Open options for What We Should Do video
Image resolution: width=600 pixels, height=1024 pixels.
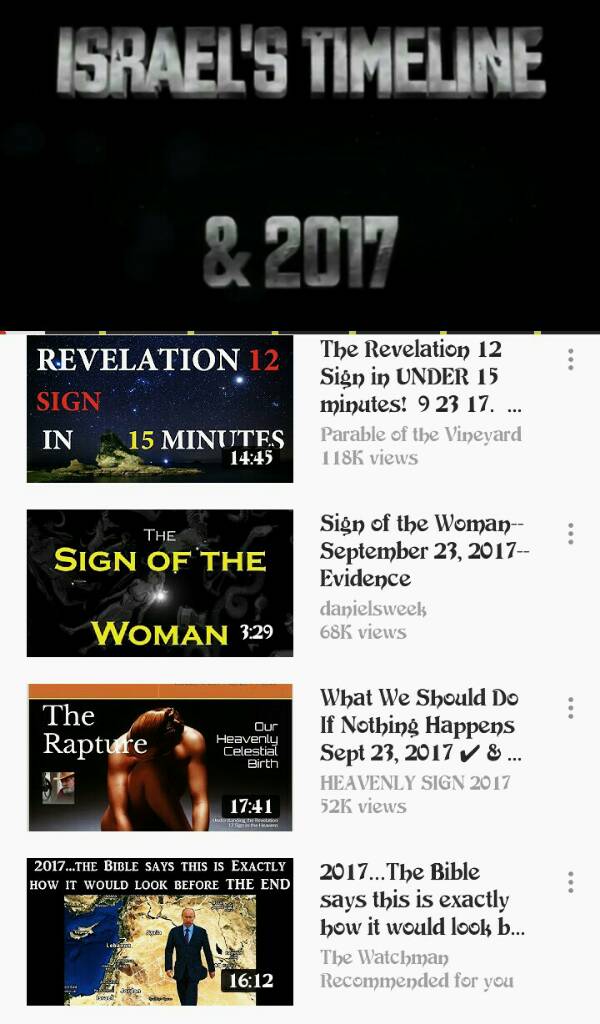click(571, 708)
